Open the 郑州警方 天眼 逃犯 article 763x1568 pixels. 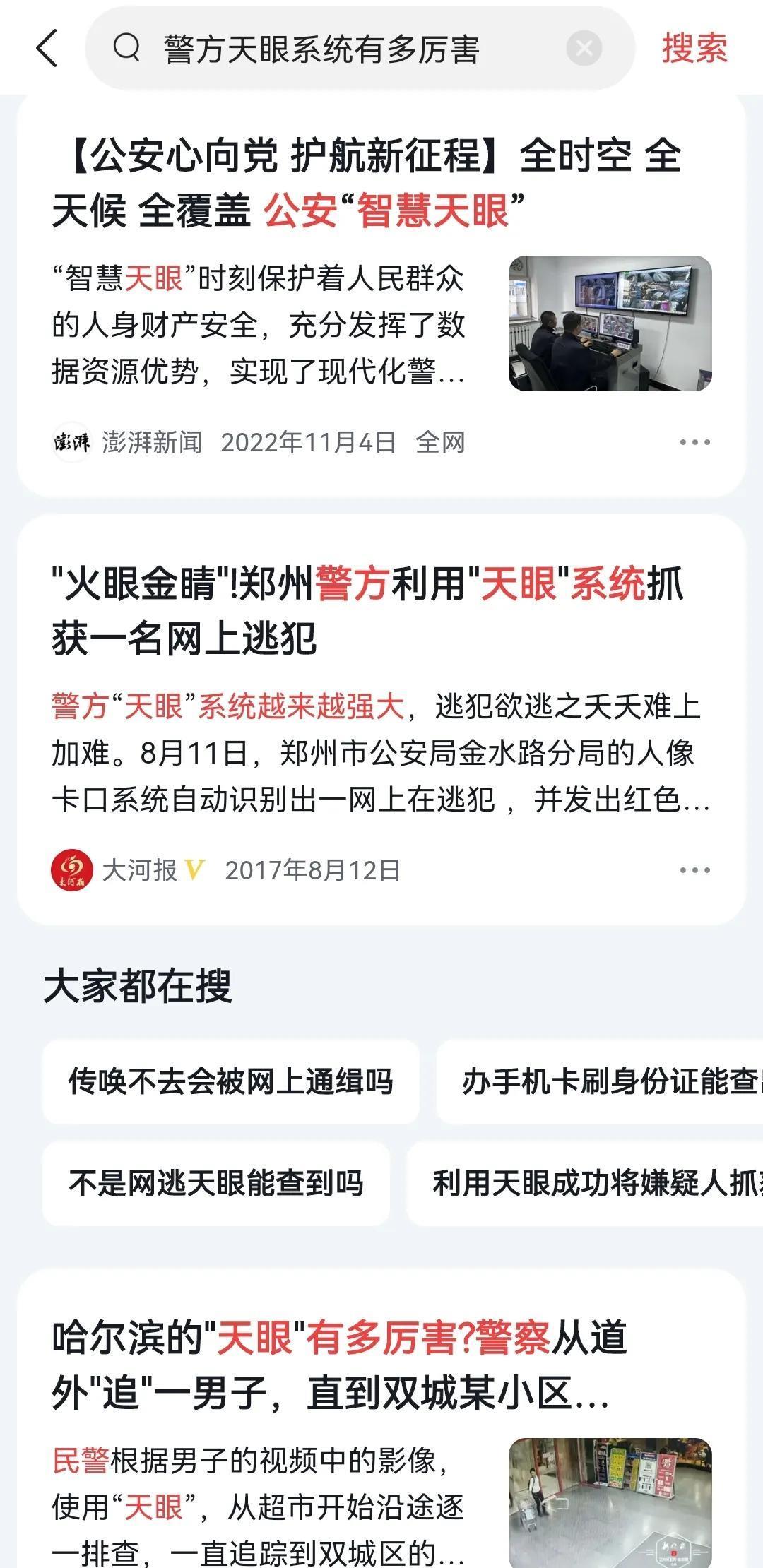pyautogui.click(x=366, y=611)
